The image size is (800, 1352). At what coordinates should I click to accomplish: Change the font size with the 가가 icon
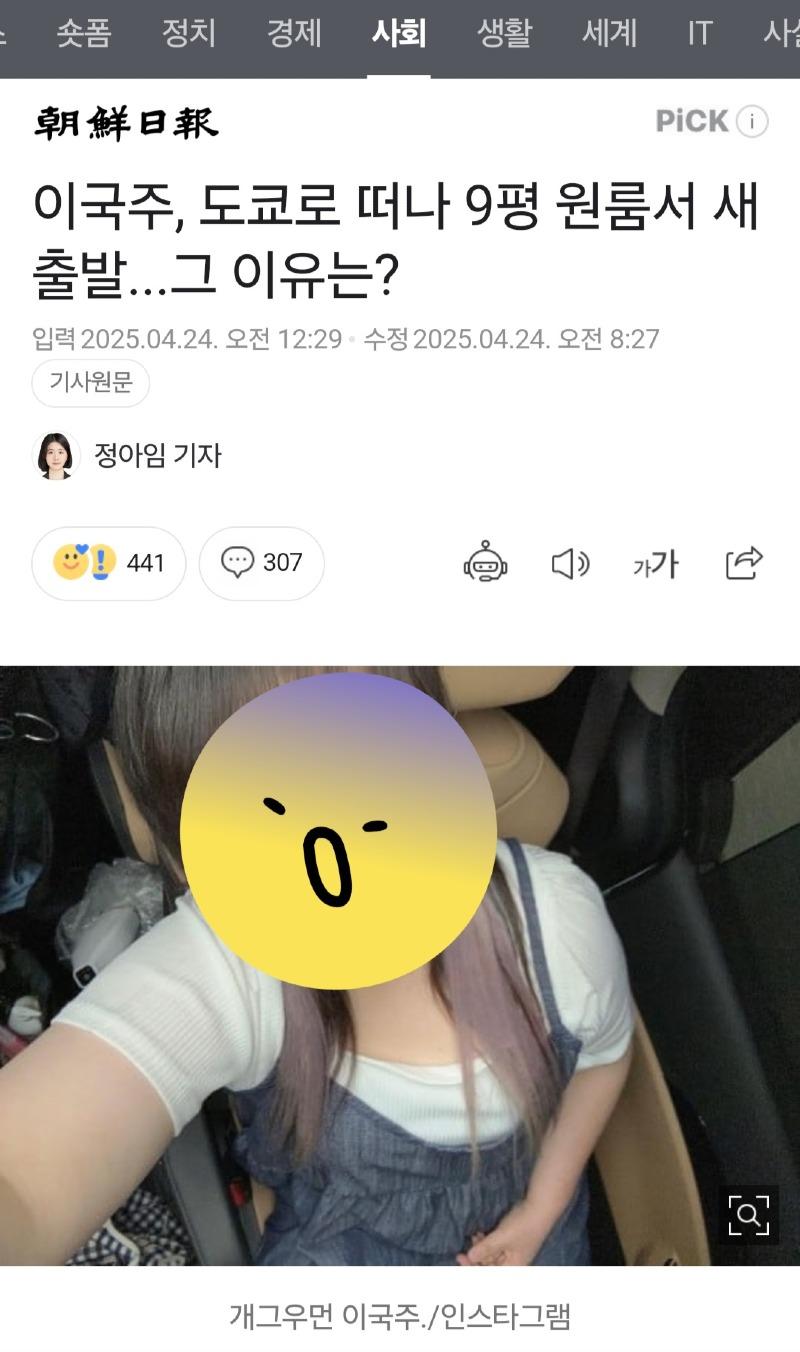pyautogui.click(x=656, y=564)
